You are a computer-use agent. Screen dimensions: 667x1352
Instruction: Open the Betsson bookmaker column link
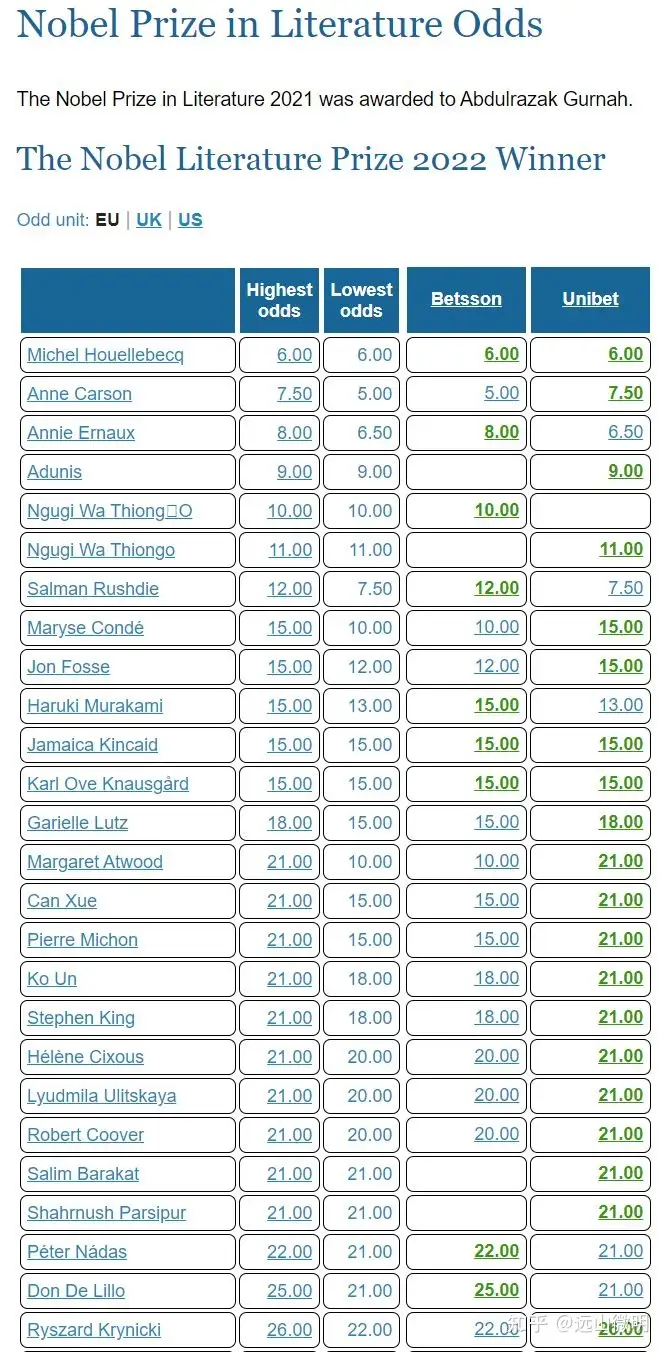(466, 299)
